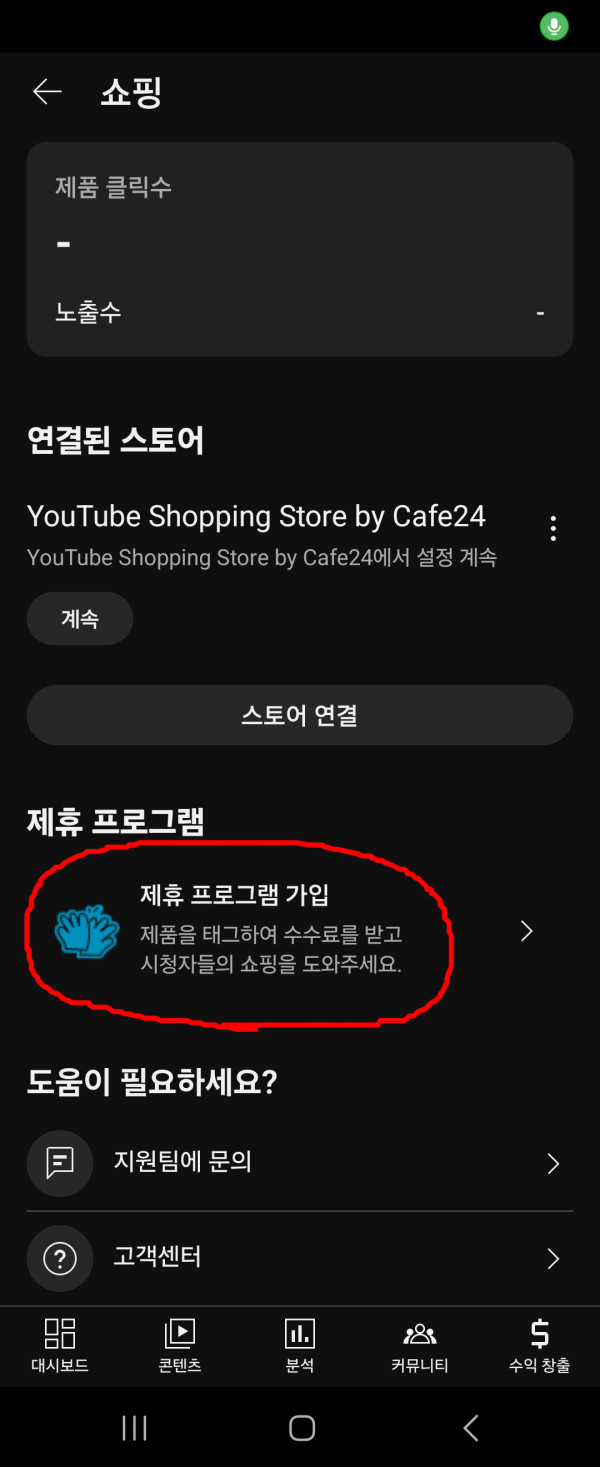Tap the 계속 button
This screenshot has height=1467, width=600.
coord(80,619)
